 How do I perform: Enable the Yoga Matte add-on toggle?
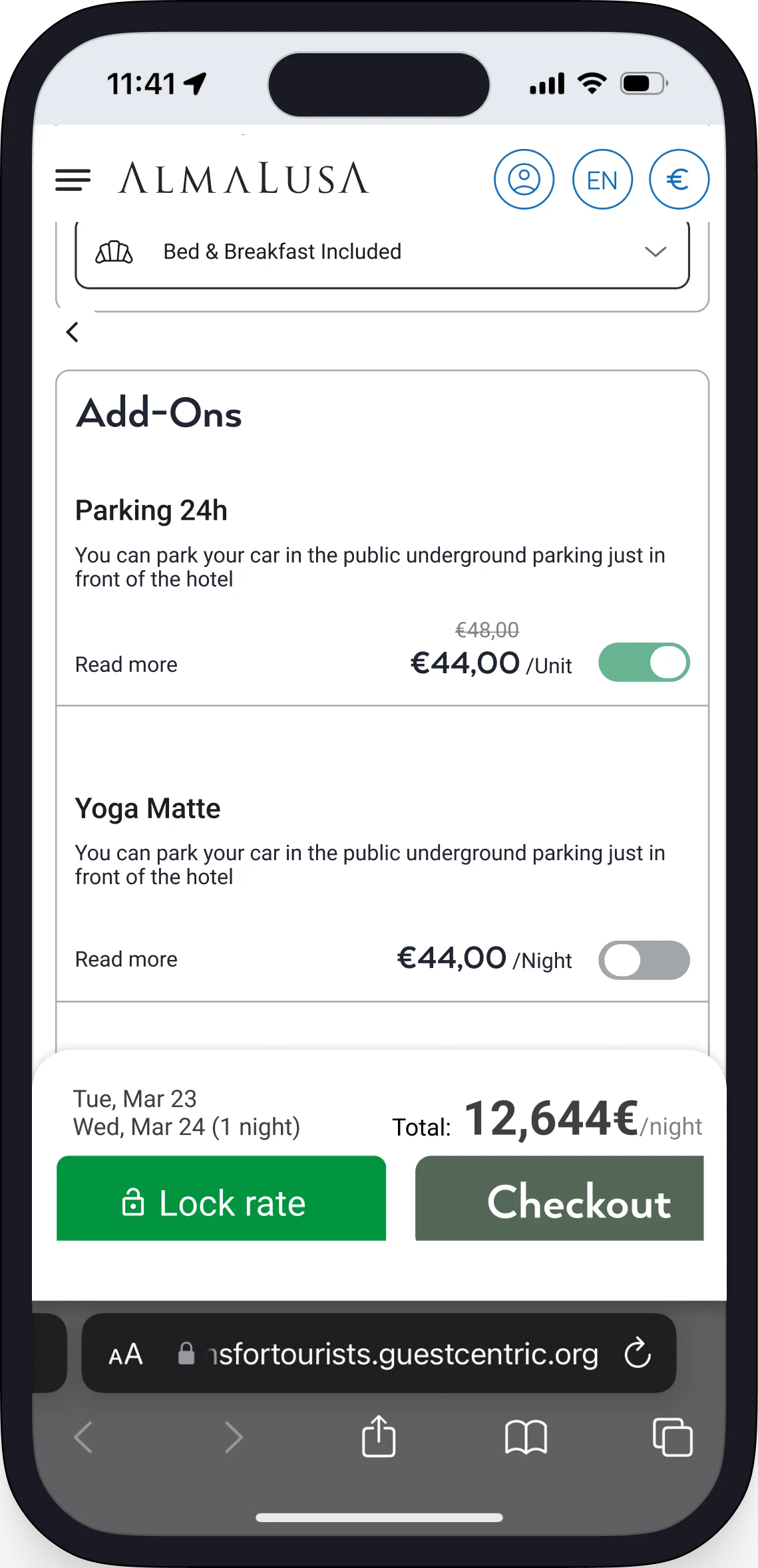644,960
